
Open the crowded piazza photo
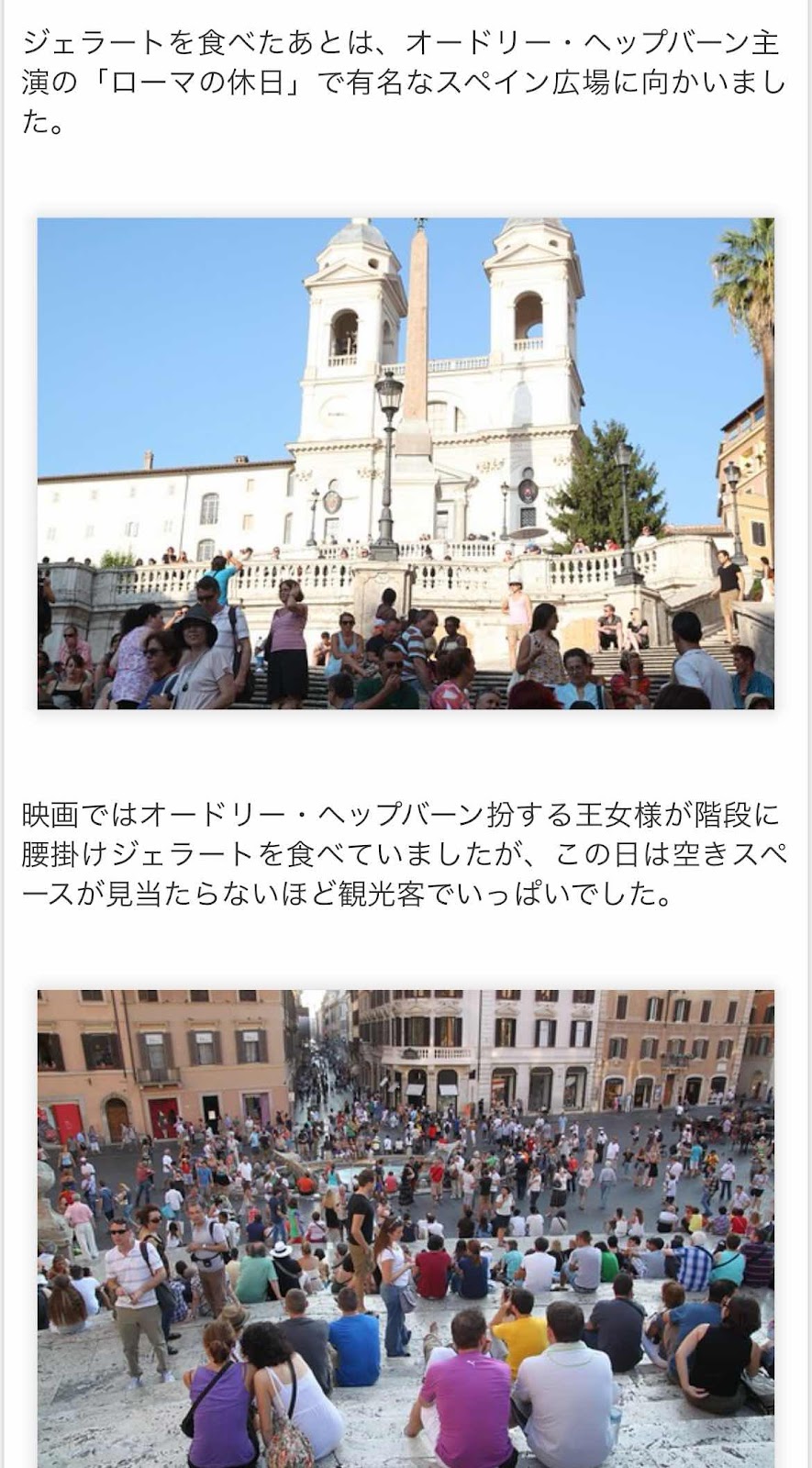pos(406,1228)
